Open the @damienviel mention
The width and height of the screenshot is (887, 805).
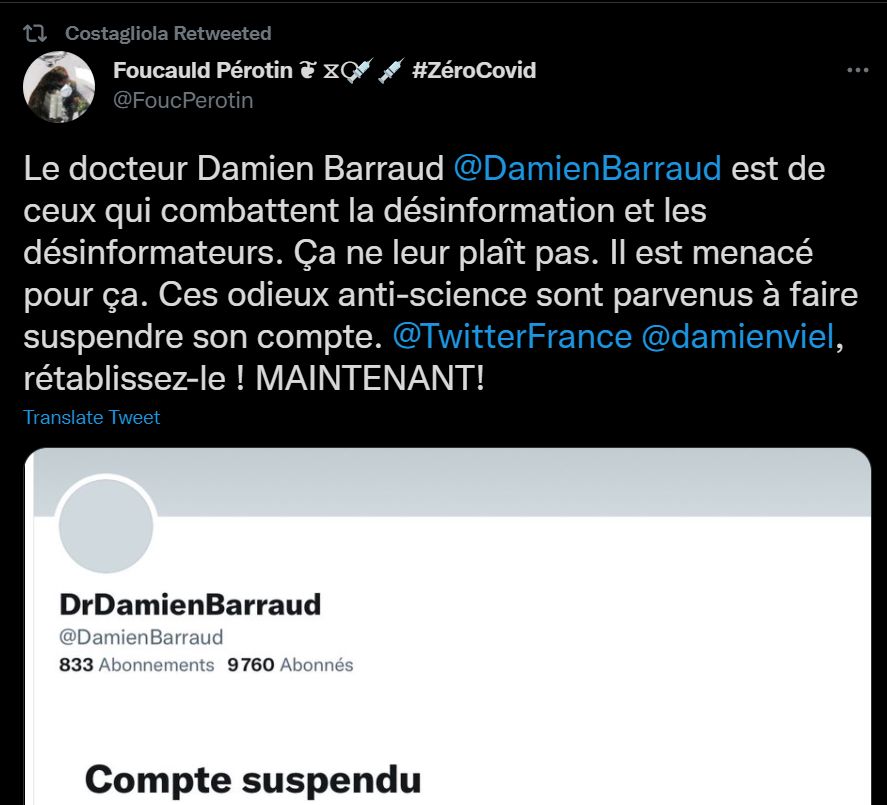click(x=736, y=337)
